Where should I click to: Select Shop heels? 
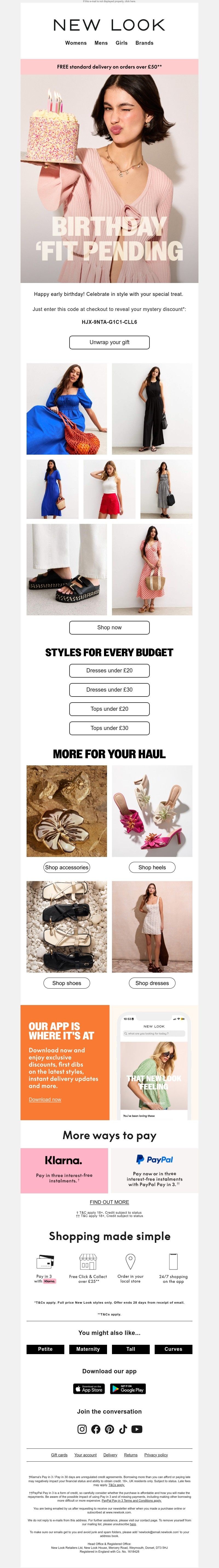coord(152,867)
